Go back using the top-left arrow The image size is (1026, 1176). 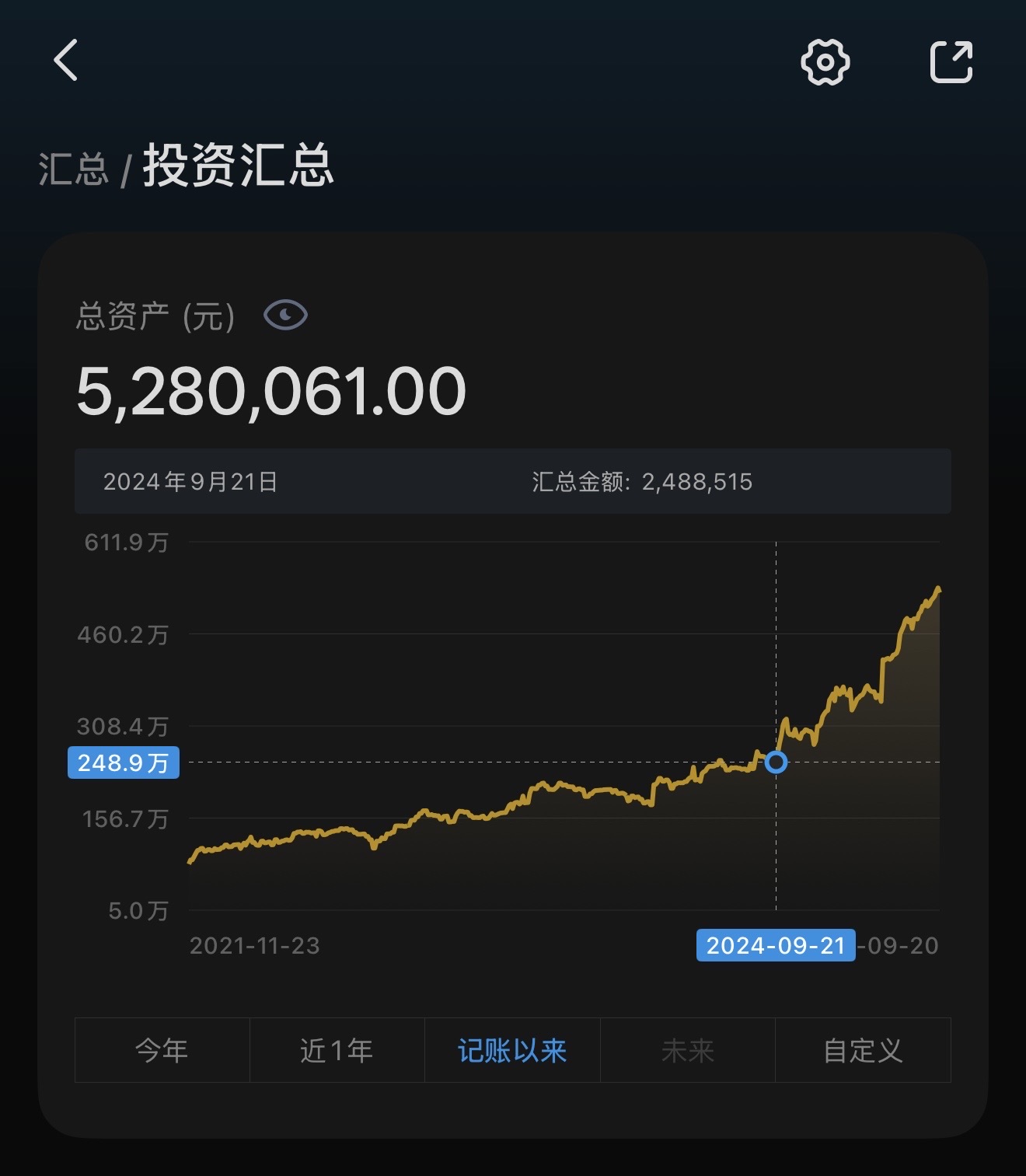(66, 60)
